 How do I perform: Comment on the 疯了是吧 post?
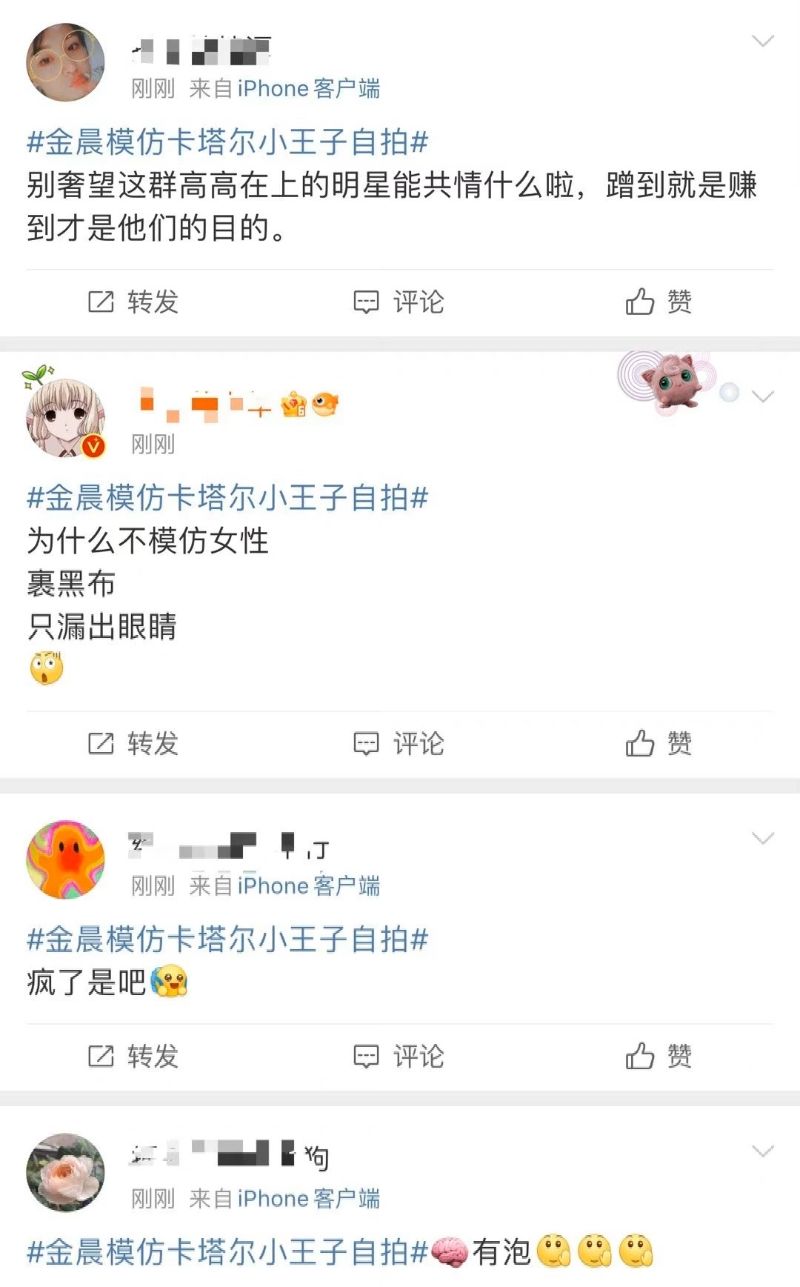click(x=399, y=1056)
